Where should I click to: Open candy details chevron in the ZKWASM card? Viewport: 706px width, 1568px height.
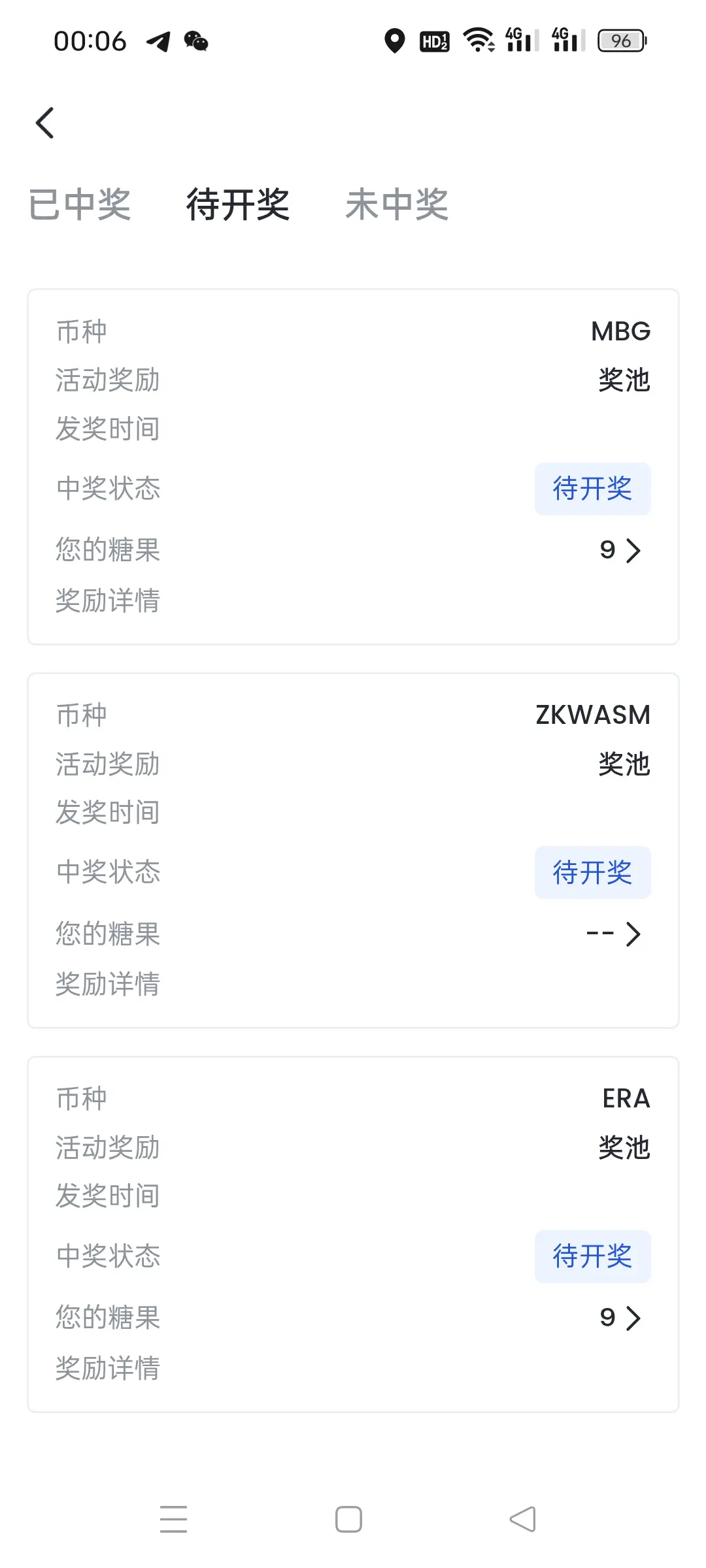(633, 934)
